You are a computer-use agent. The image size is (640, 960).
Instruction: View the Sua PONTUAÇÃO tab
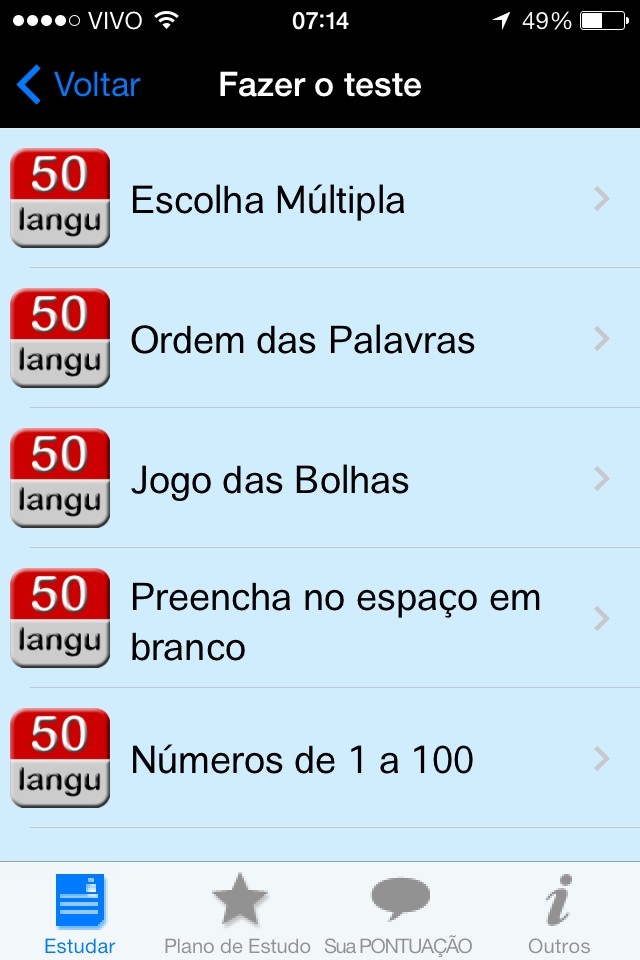tap(398, 914)
